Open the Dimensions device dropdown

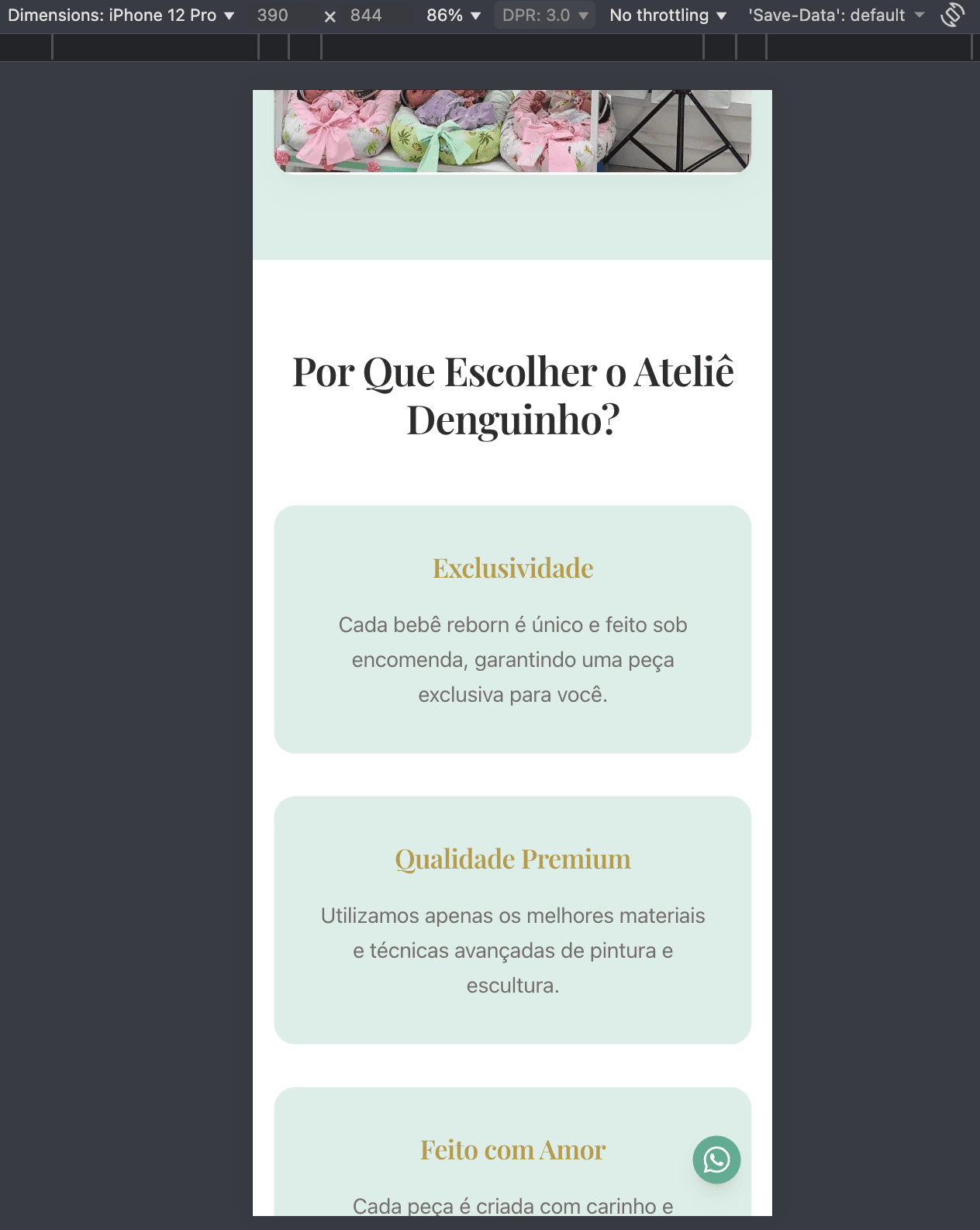coord(121,16)
